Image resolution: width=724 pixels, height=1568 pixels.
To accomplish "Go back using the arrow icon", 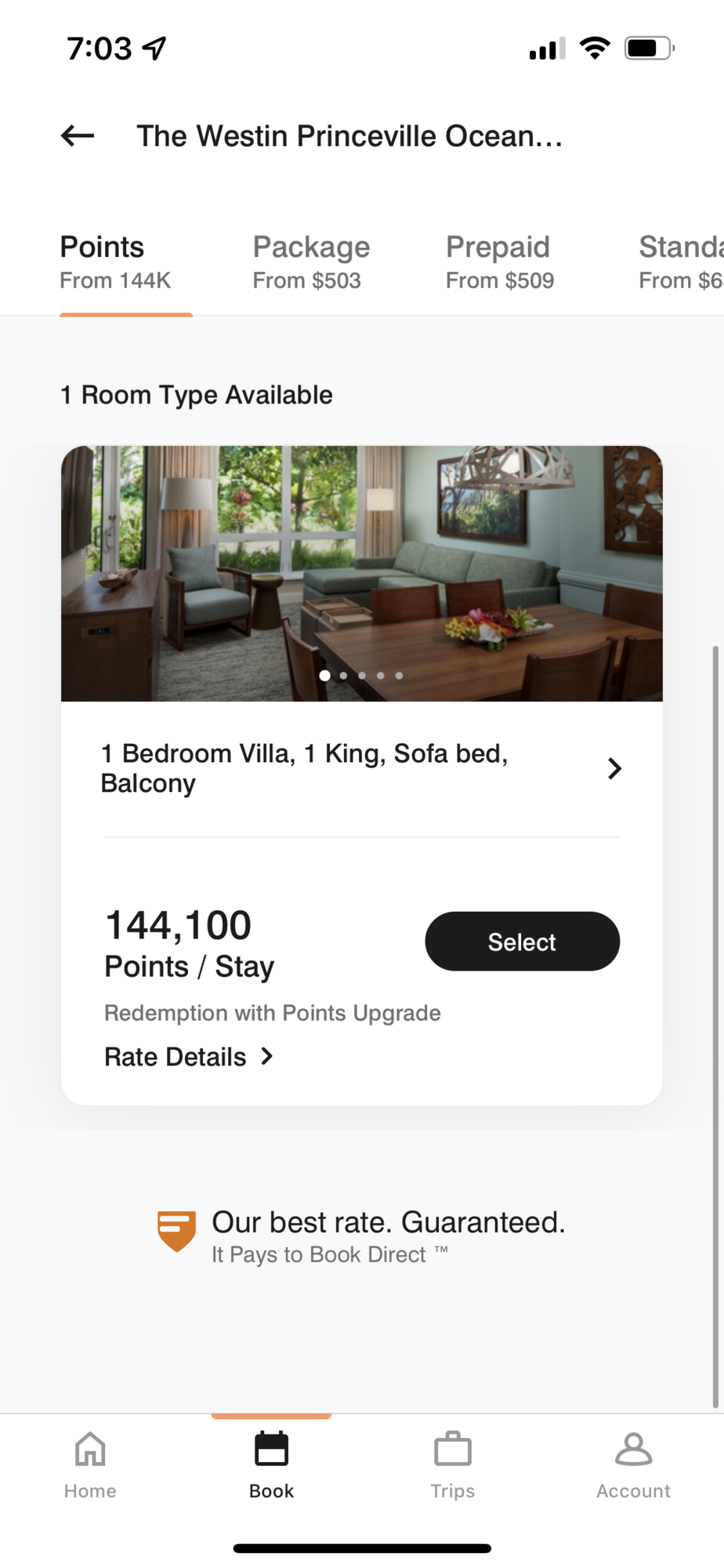I will tap(78, 136).
